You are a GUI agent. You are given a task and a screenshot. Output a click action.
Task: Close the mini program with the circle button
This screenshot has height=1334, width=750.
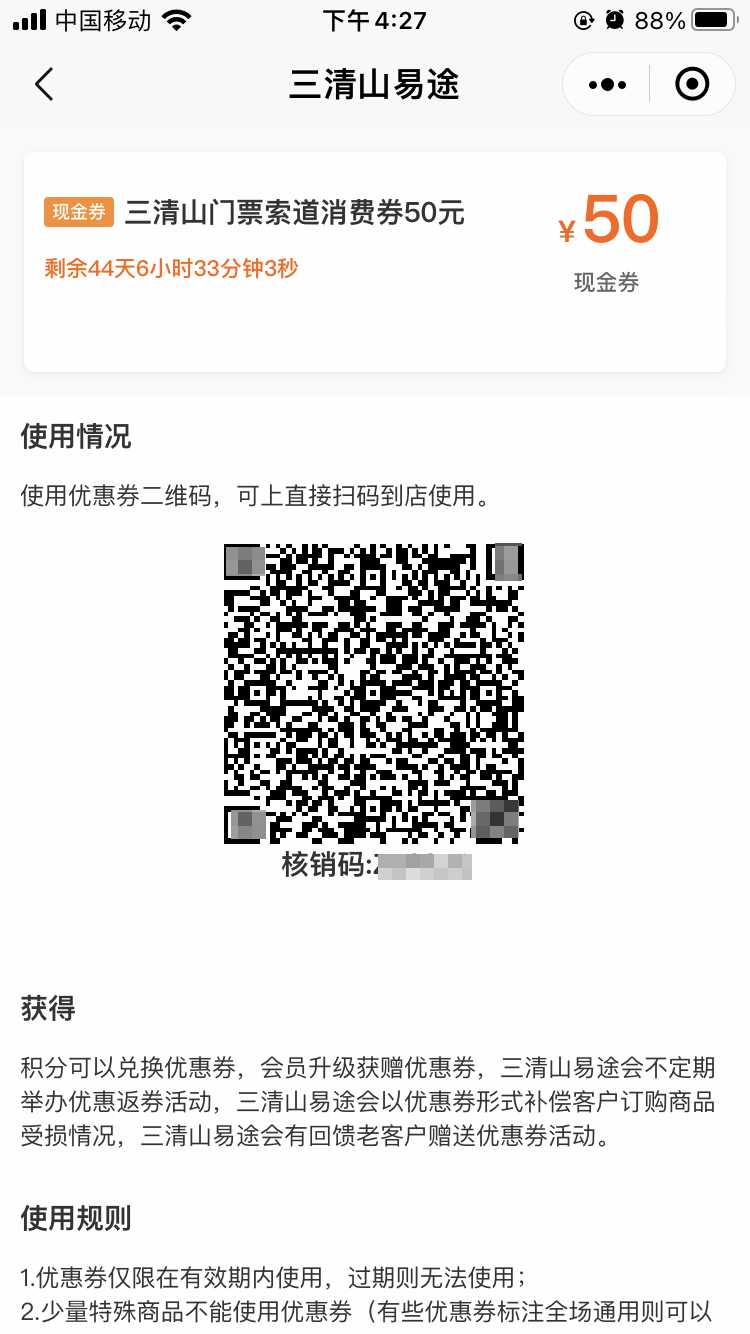[692, 85]
